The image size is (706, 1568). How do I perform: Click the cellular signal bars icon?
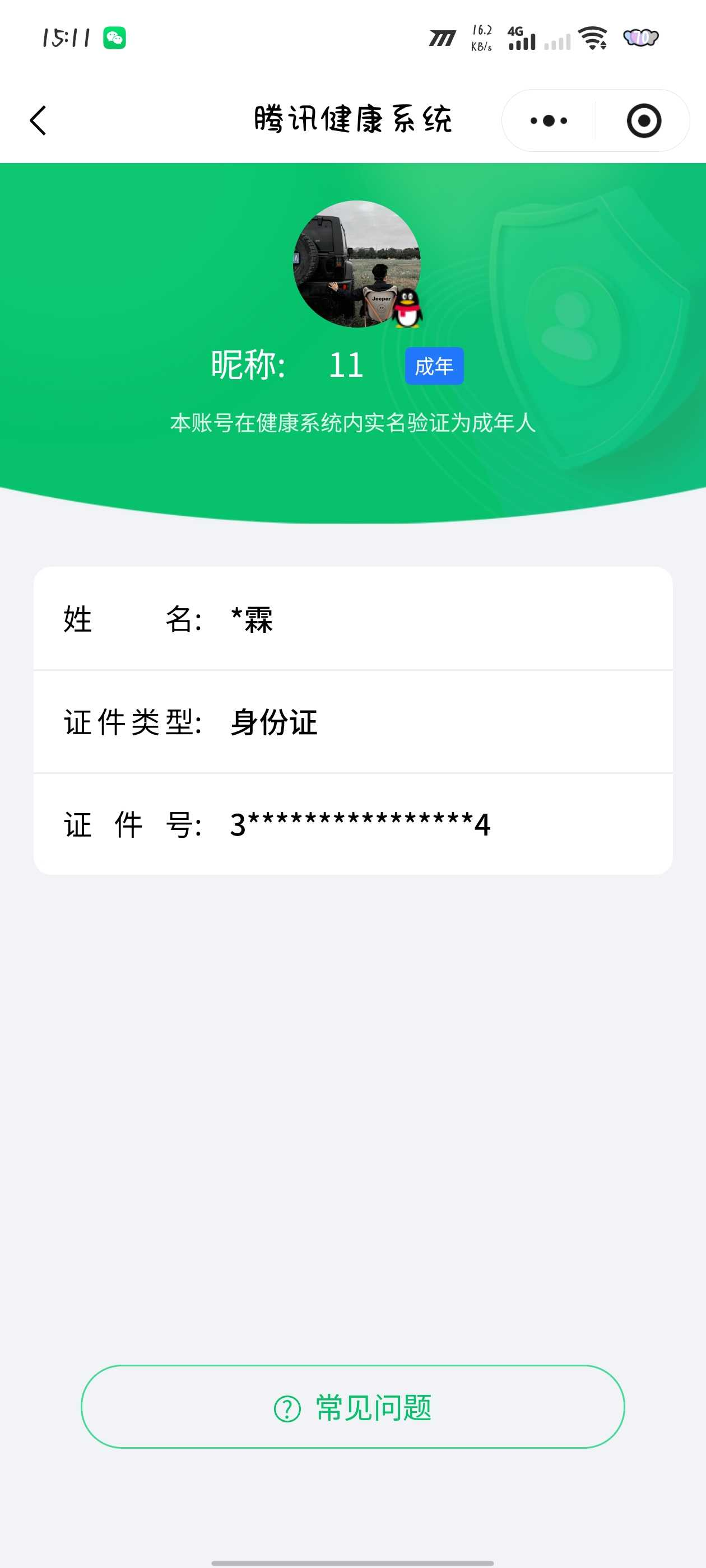[523, 41]
